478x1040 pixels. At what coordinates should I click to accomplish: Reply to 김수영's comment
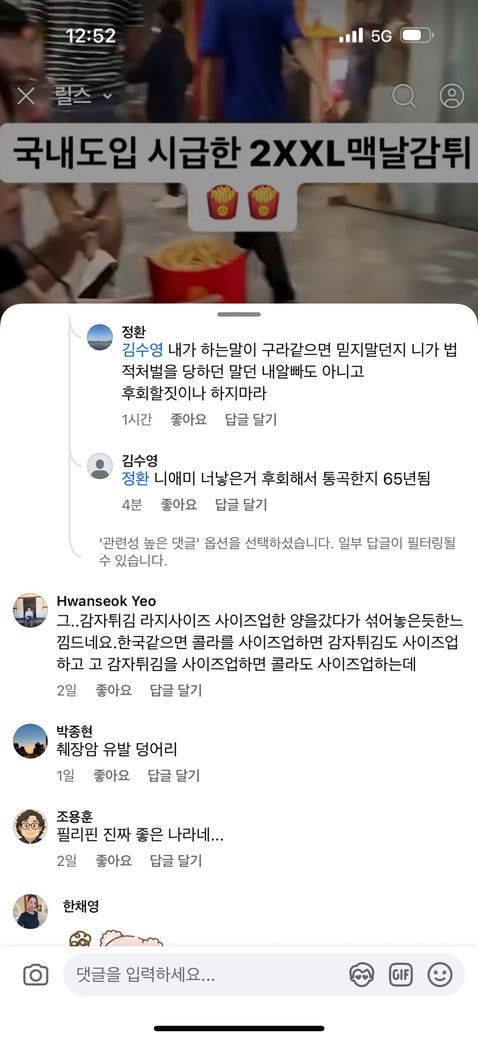241,505
